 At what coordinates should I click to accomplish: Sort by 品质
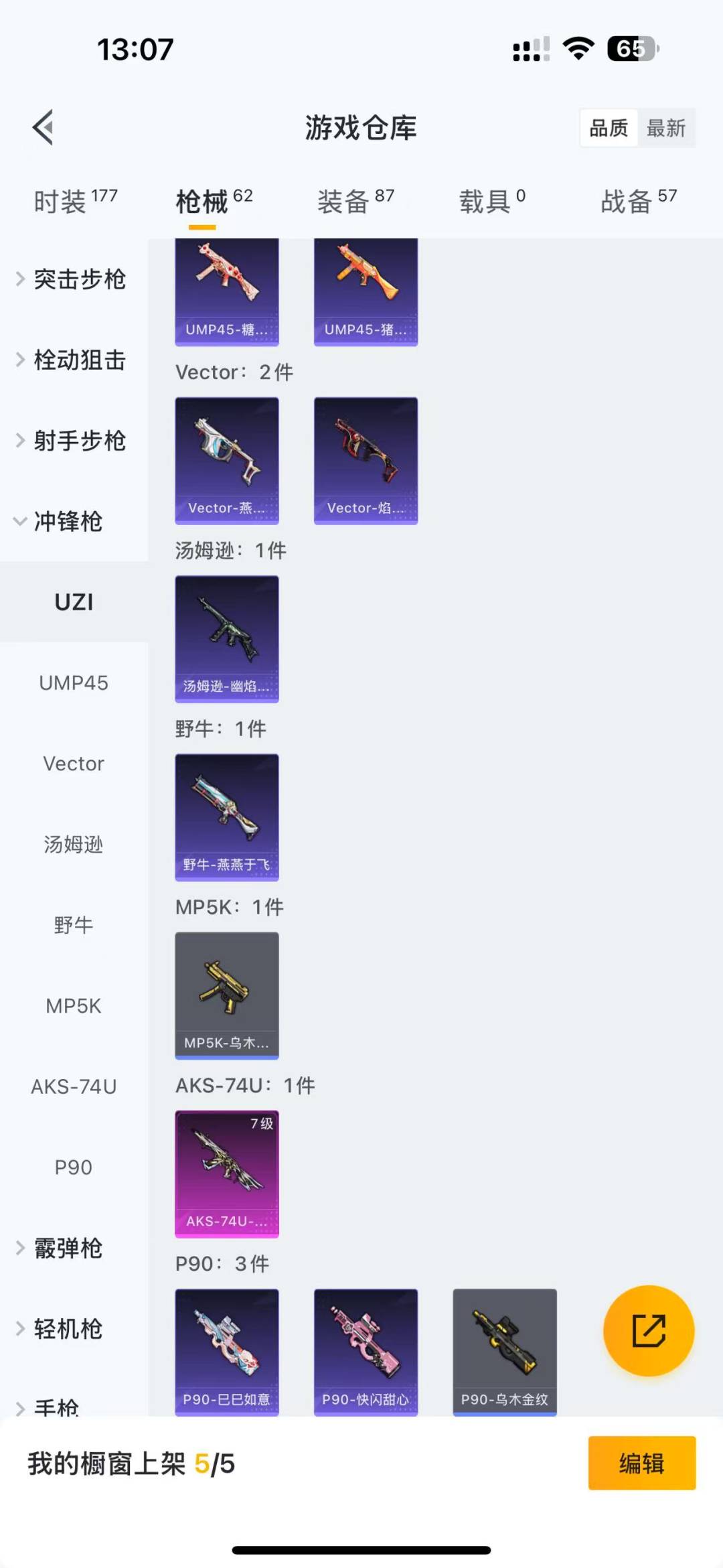point(609,128)
